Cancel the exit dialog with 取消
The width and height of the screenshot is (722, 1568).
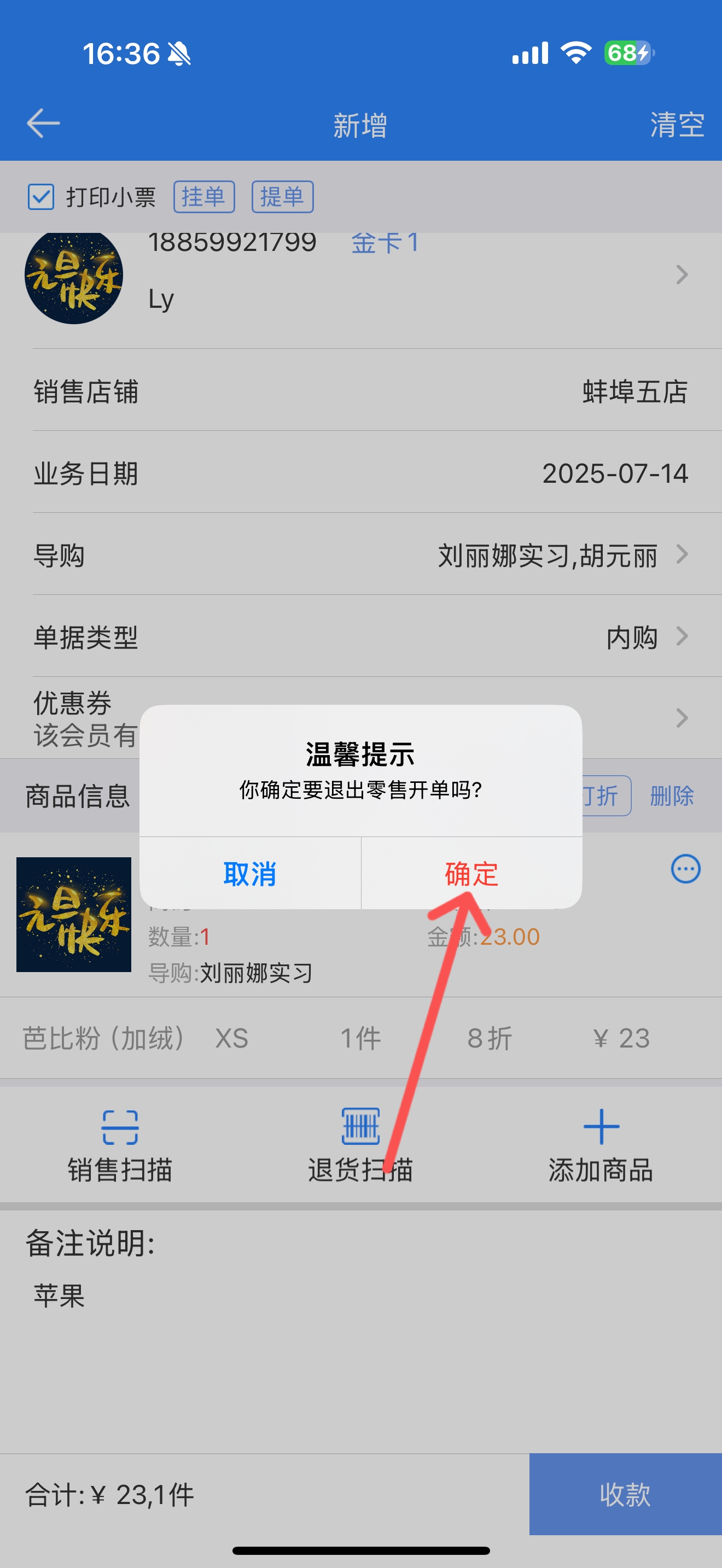click(250, 873)
